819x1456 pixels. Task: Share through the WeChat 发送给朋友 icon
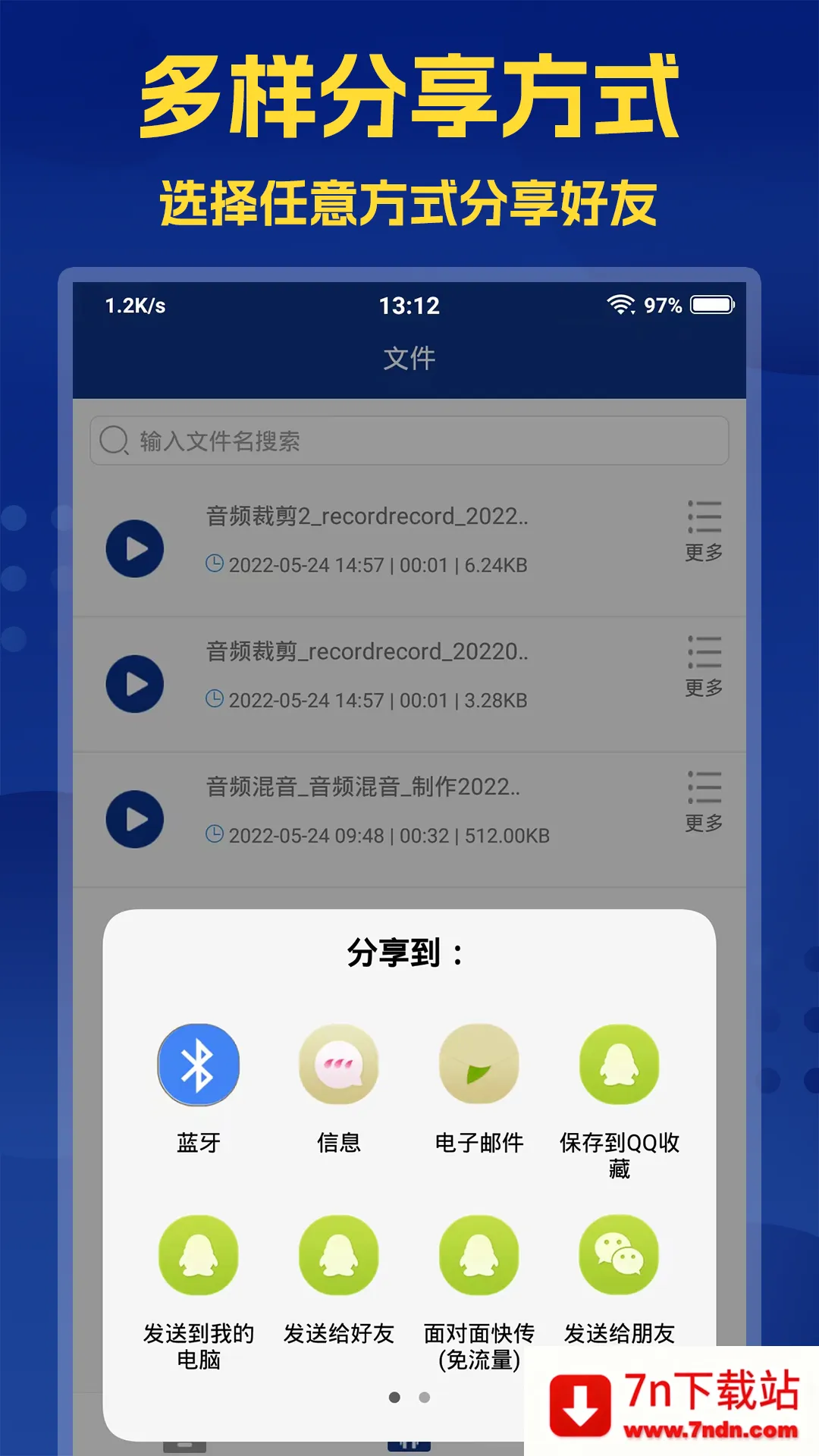[620, 1255]
